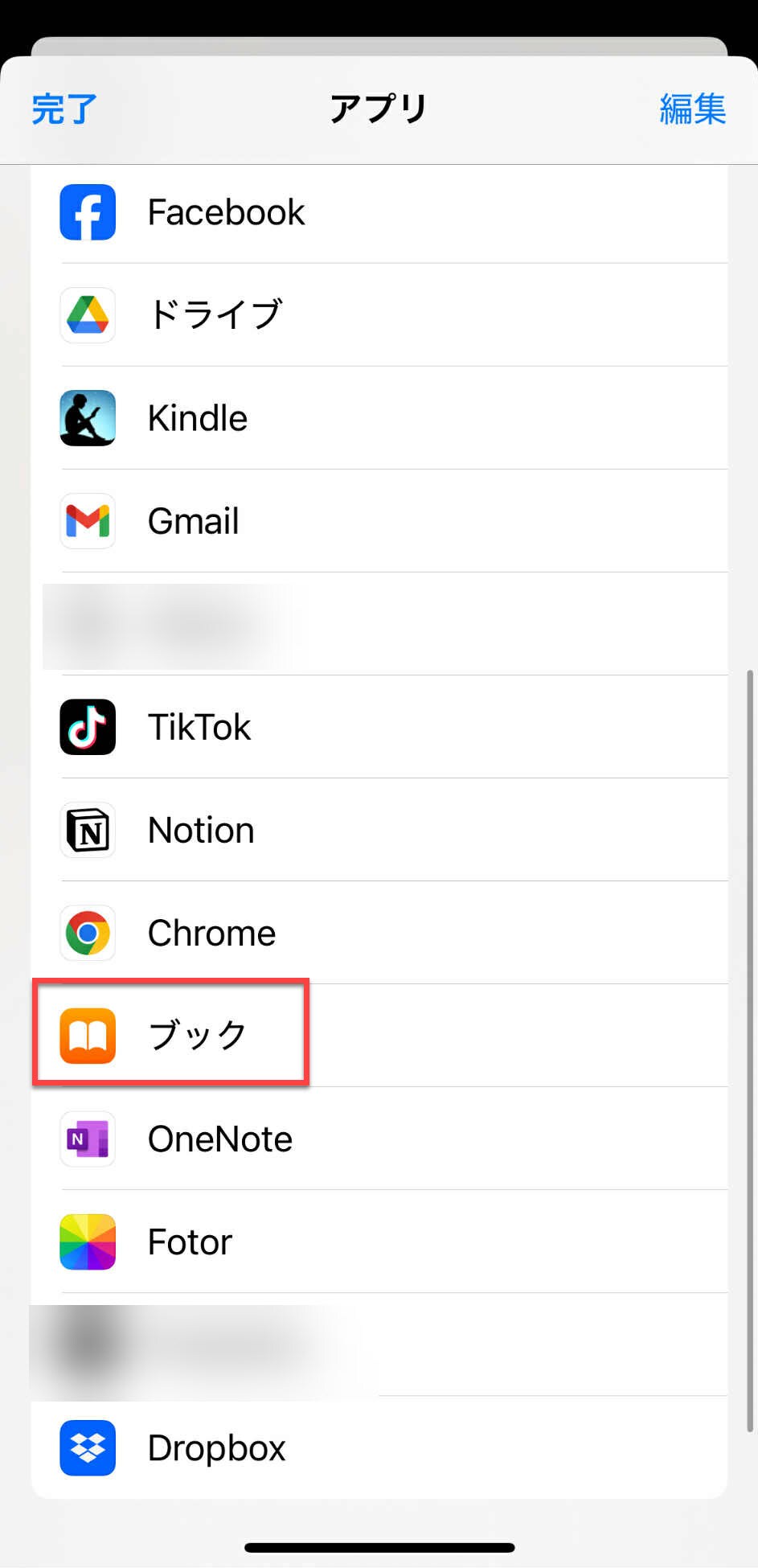Tap 完了 to close the app list

[64, 109]
